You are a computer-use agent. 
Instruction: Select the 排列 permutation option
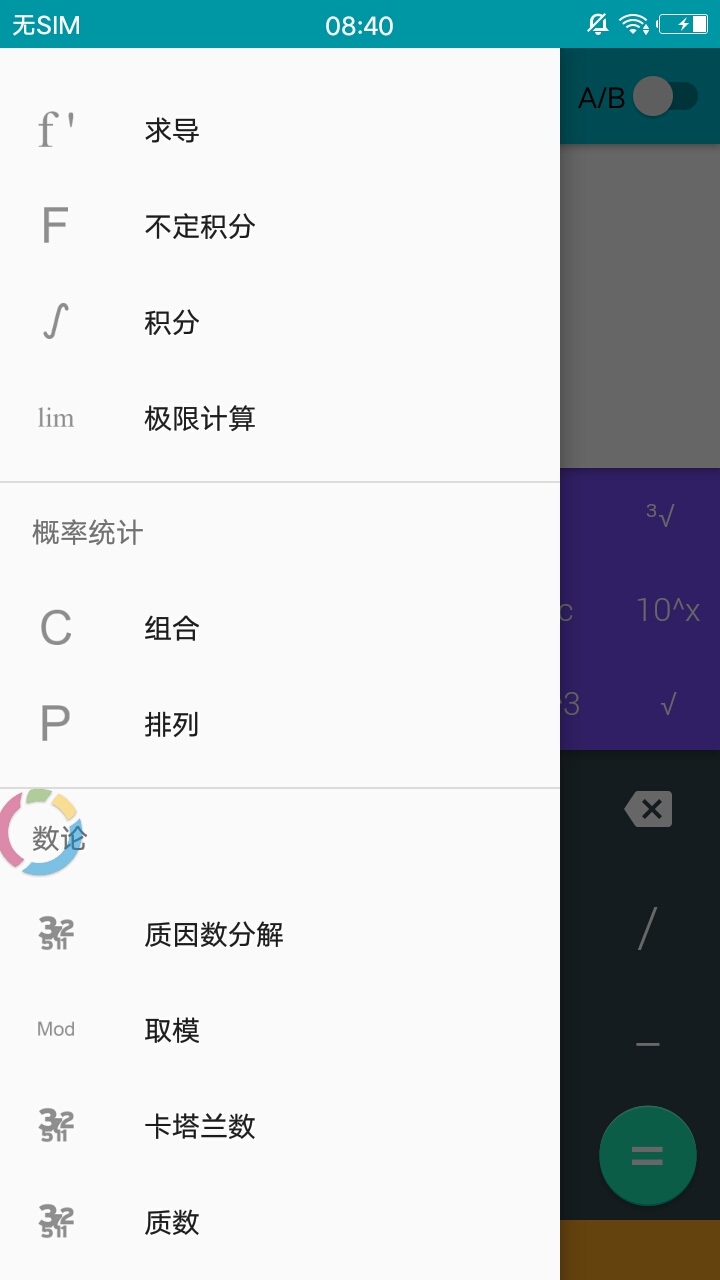[172, 724]
